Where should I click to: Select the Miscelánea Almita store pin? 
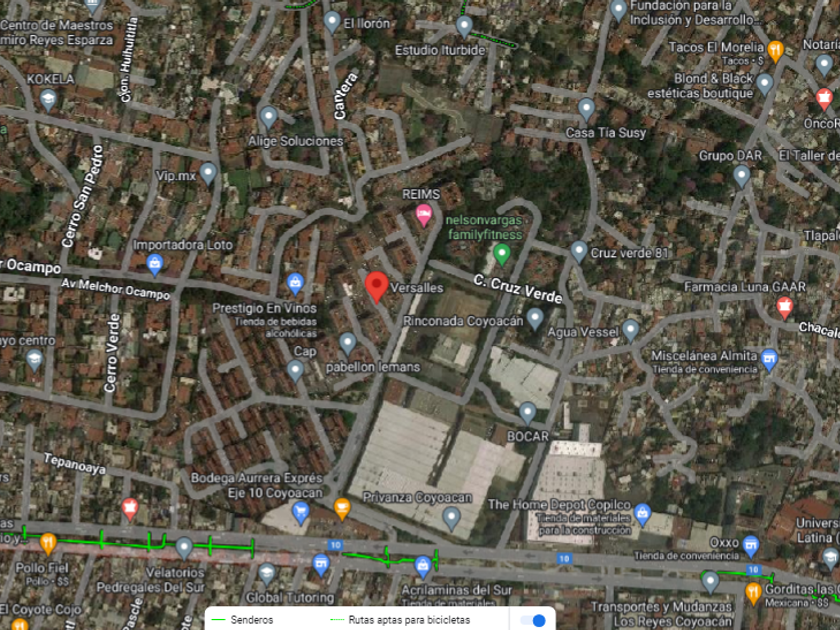[769, 359]
